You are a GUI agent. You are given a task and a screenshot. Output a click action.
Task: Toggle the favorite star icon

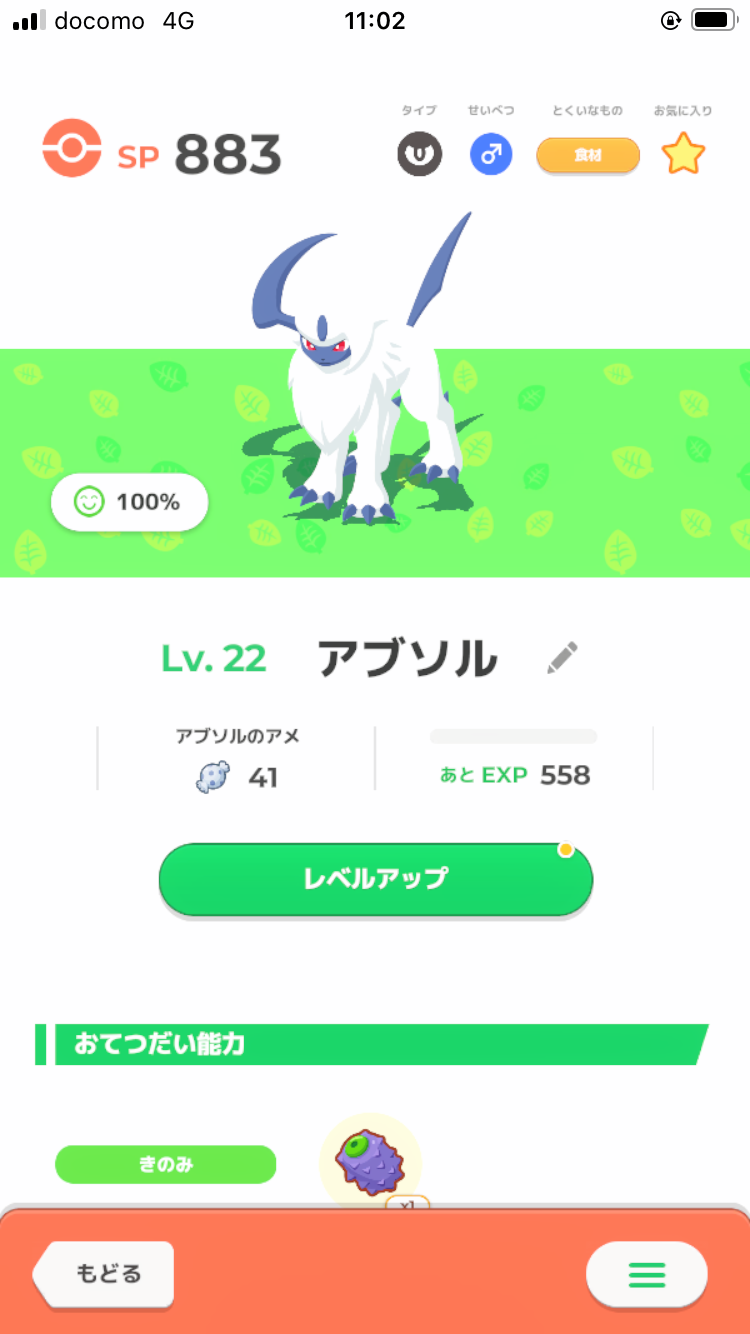click(683, 155)
